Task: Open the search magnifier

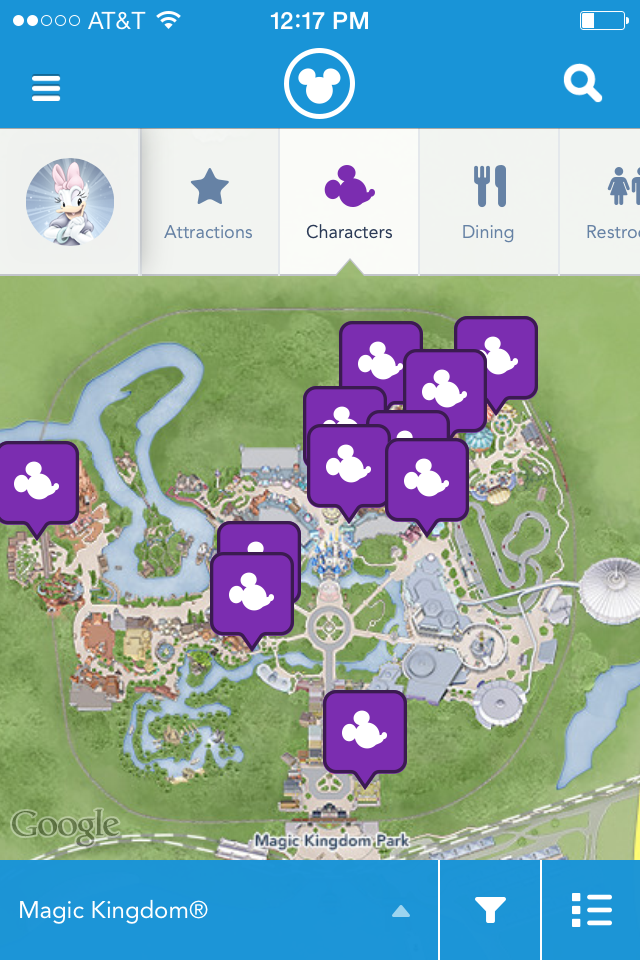Action: [x=582, y=84]
